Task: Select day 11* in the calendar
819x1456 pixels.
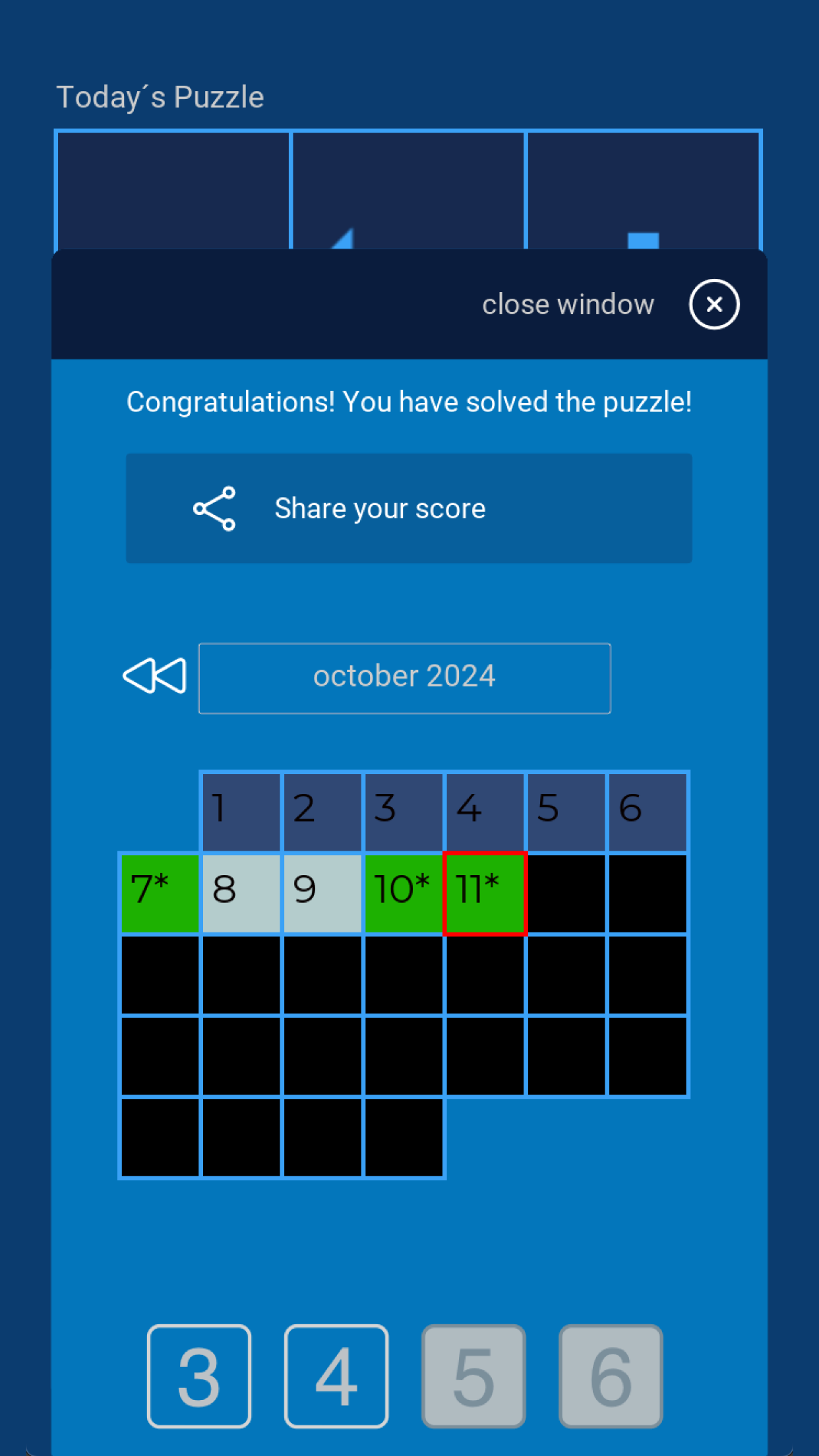Action: [x=485, y=894]
